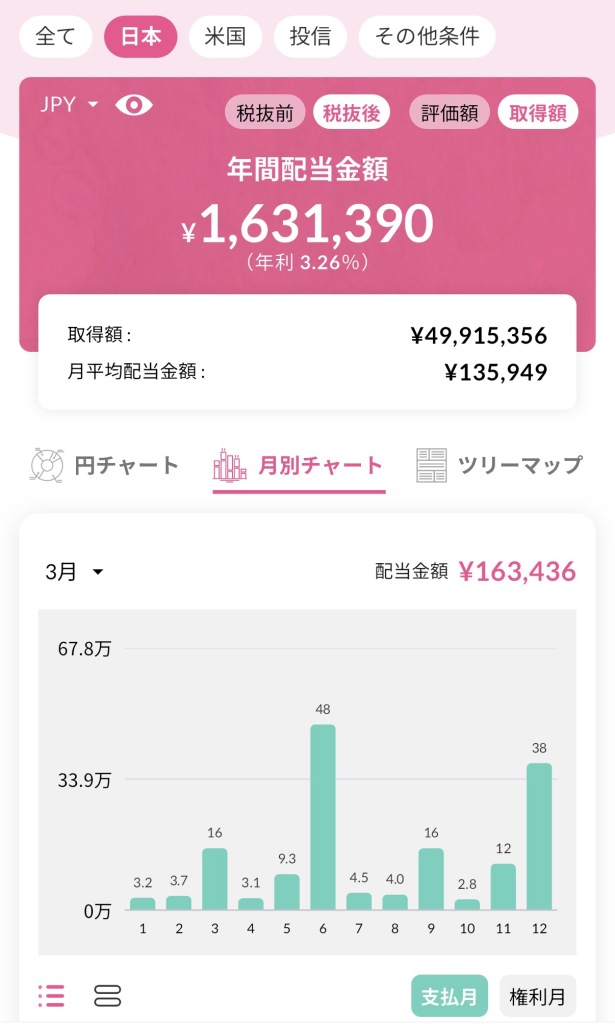Show chart by 権利月
The width and height of the screenshot is (615, 1024).
pos(538,996)
